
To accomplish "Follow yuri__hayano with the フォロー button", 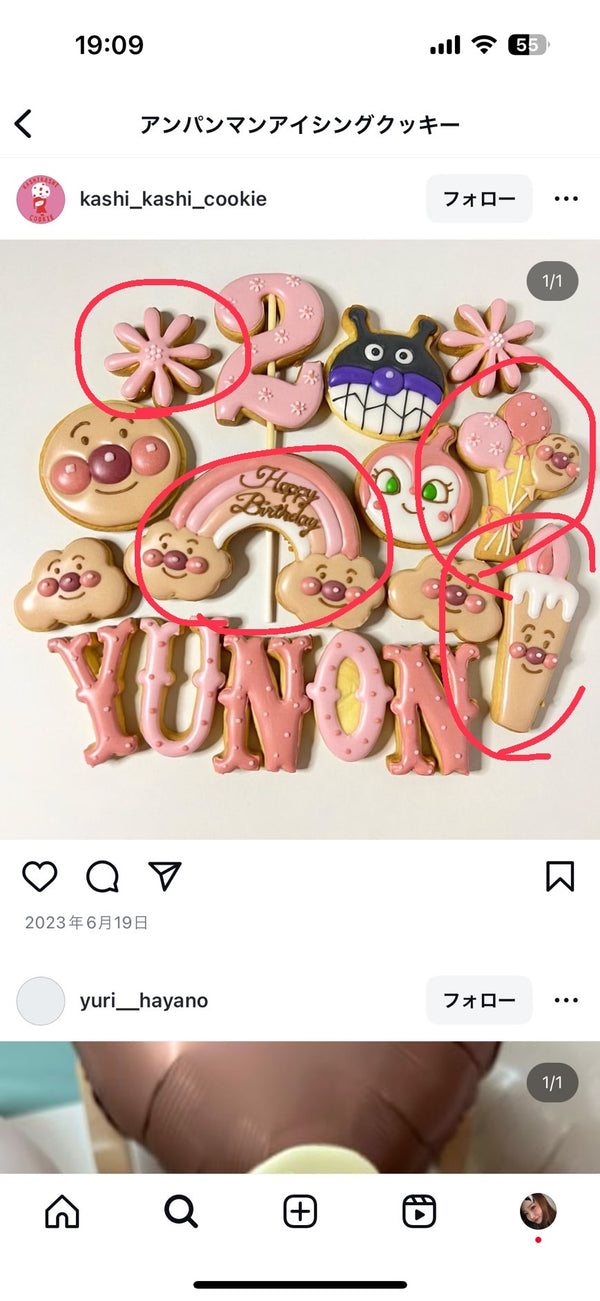I will [479, 1000].
